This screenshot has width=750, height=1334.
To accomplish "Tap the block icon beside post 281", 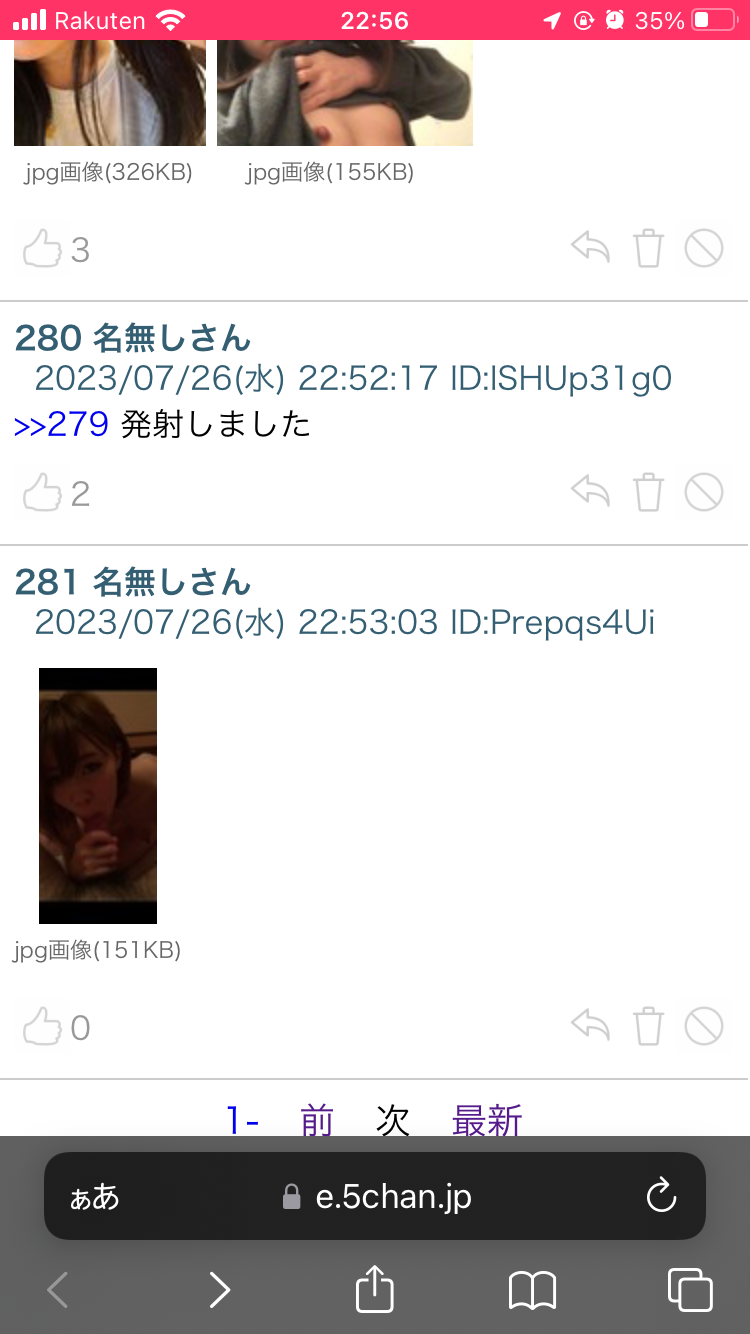I will (703, 1025).
